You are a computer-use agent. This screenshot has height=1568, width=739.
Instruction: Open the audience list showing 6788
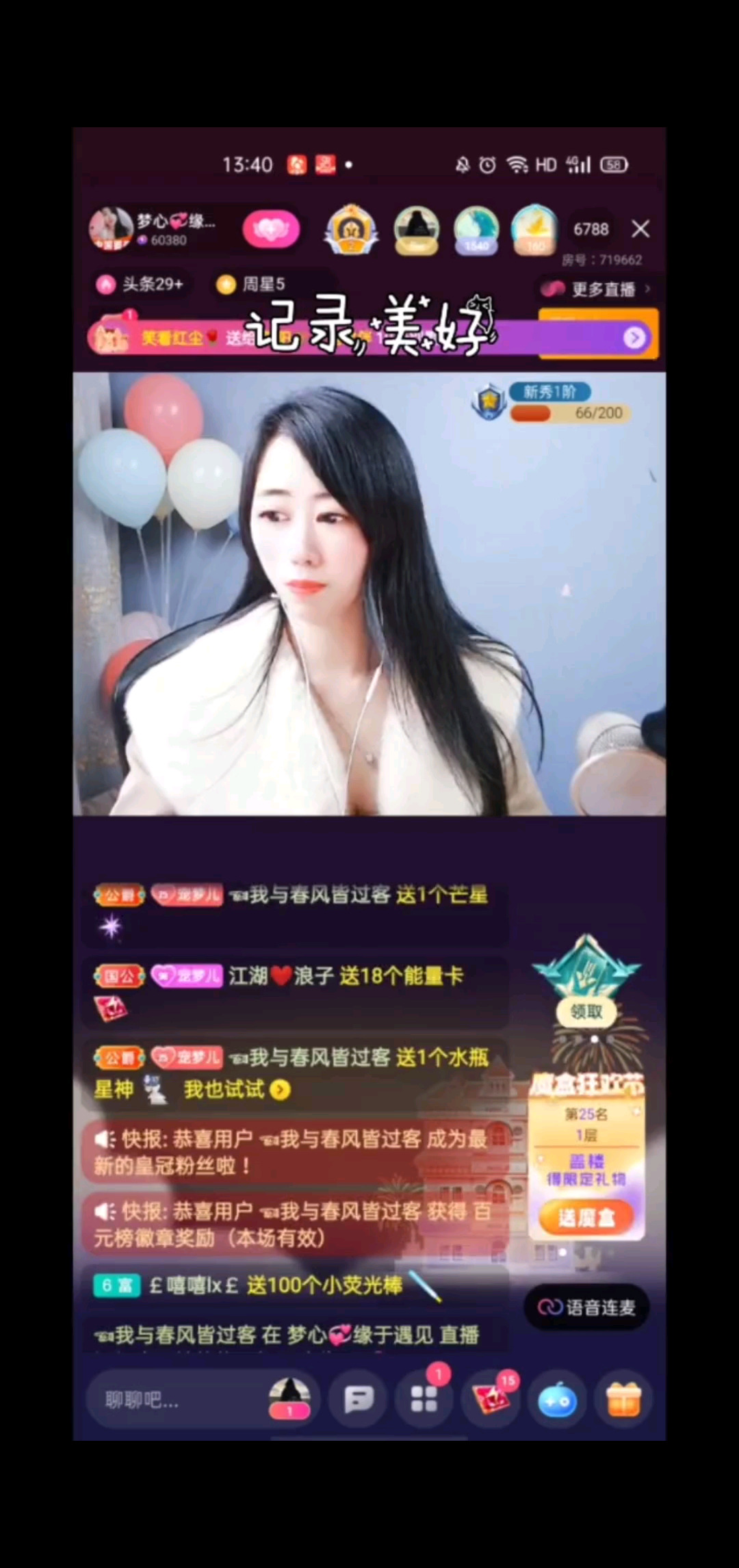click(x=591, y=229)
